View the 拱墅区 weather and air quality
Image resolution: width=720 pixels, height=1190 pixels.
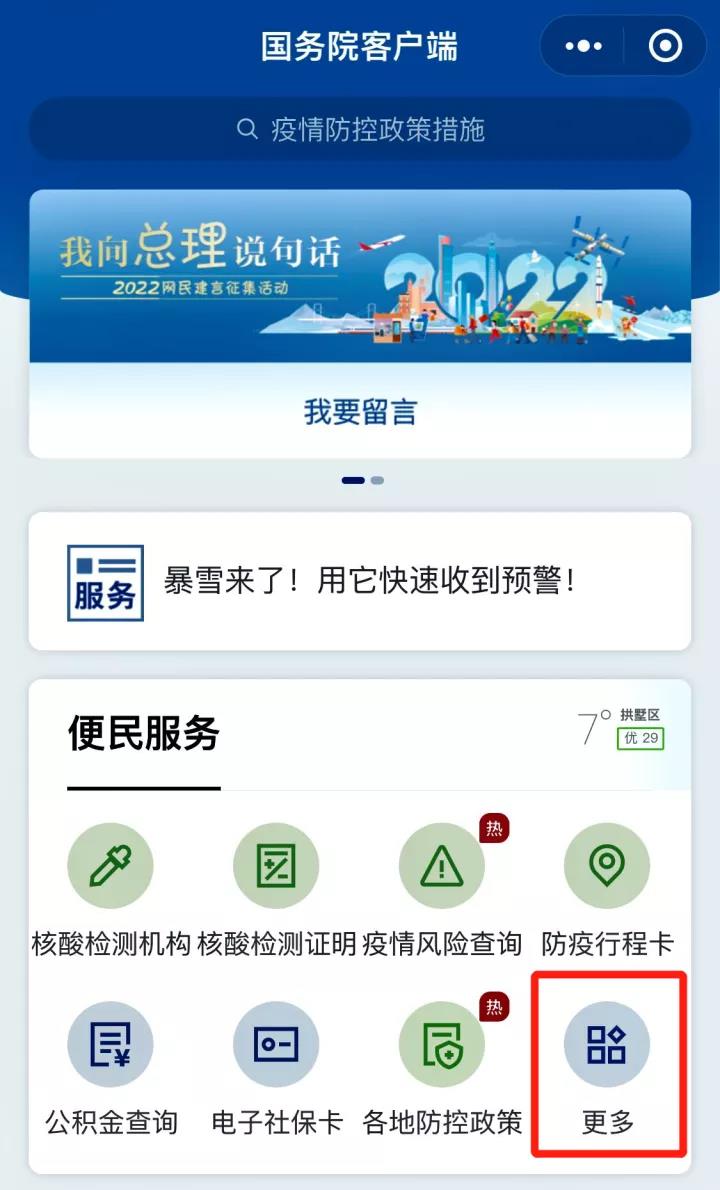[x=621, y=729]
